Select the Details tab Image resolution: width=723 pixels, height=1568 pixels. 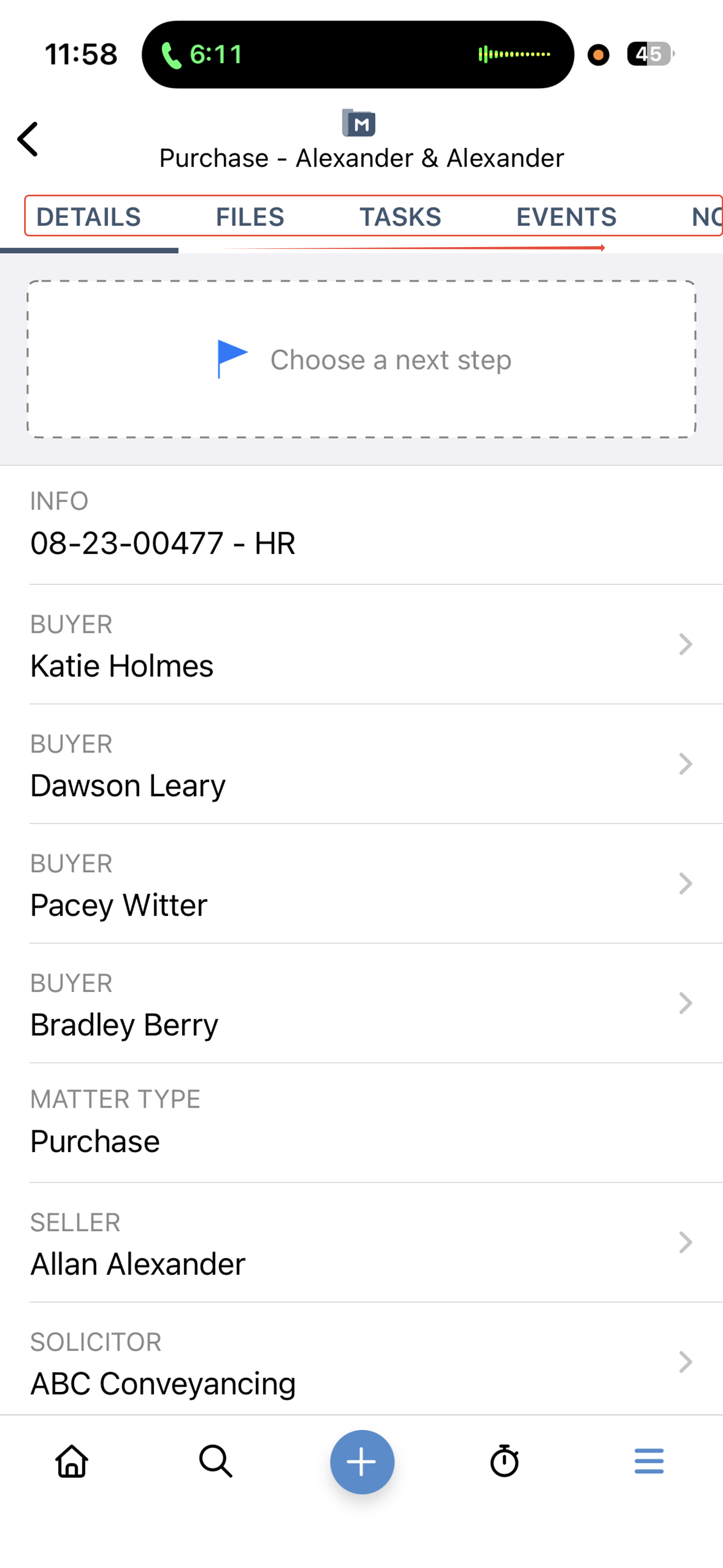click(x=89, y=217)
